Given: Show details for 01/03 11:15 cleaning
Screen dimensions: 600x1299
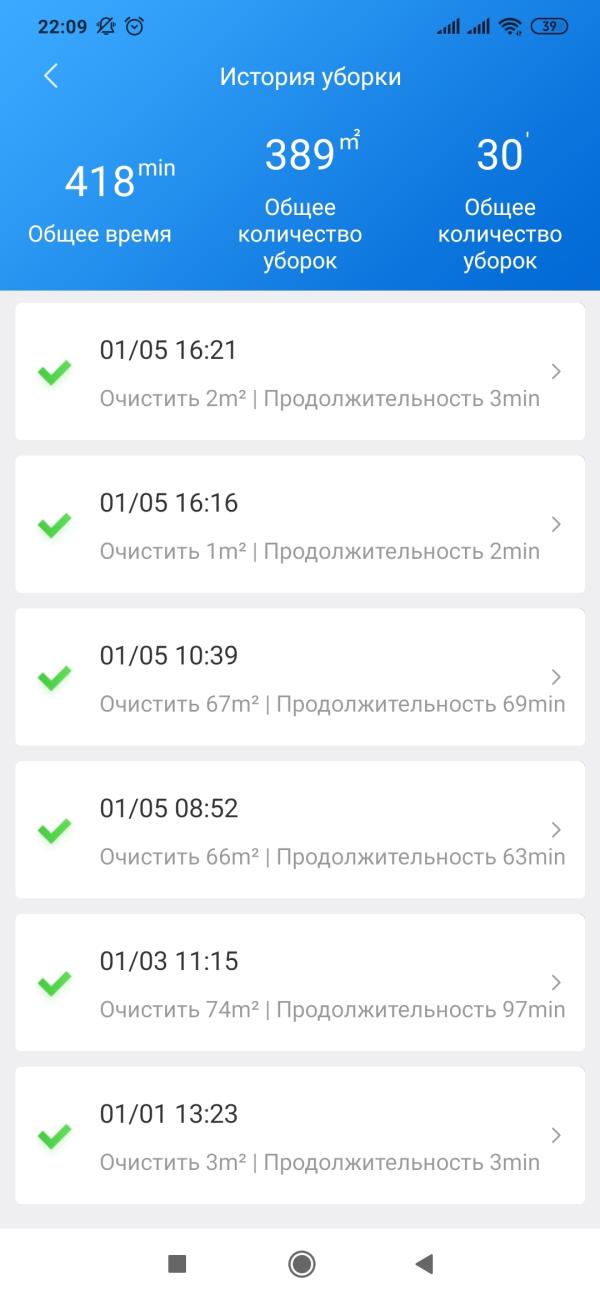Looking at the screenshot, I should [x=300, y=983].
